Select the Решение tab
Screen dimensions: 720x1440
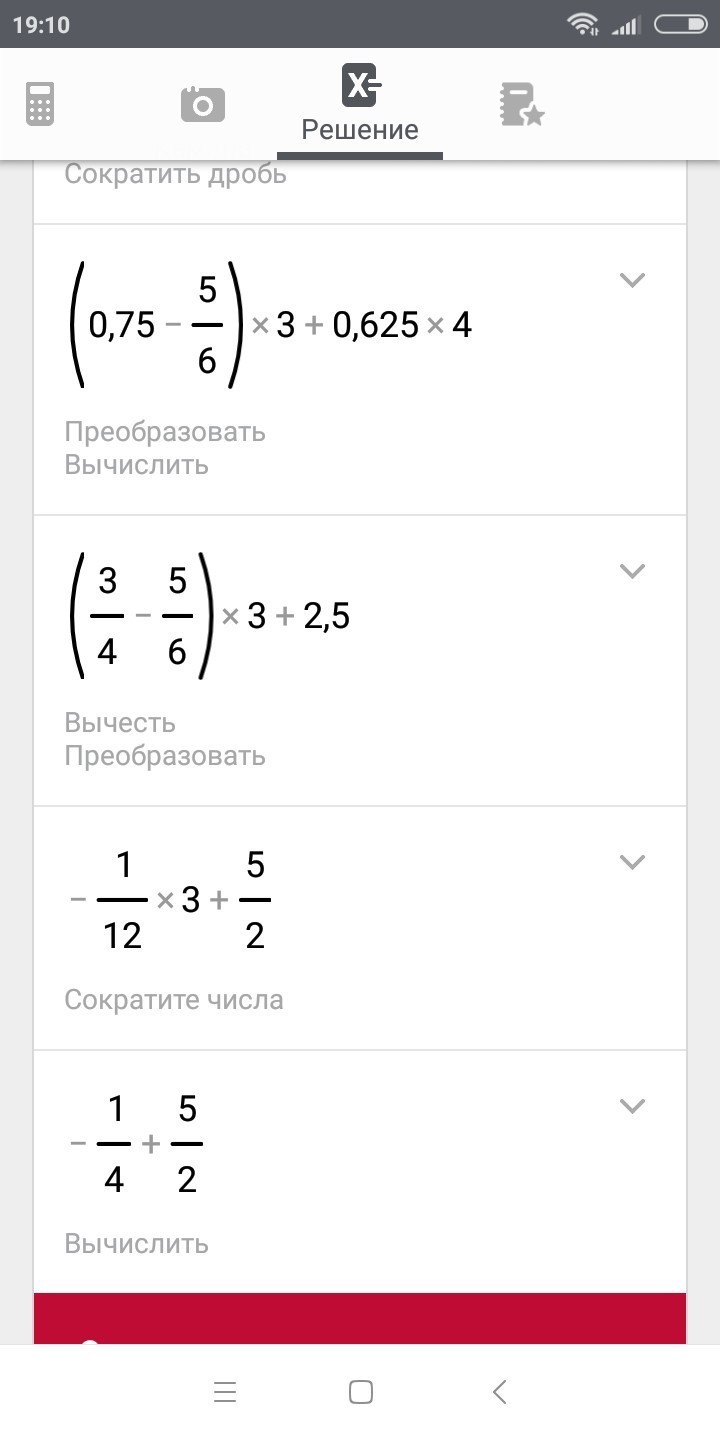click(360, 105)
